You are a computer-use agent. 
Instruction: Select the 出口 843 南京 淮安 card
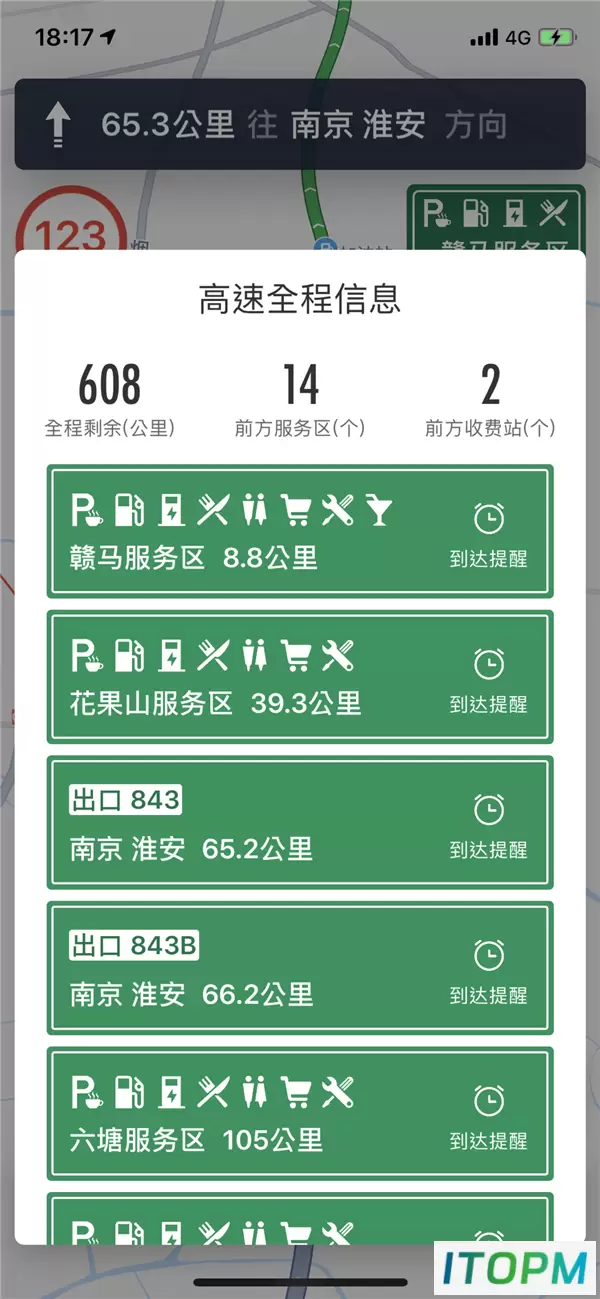point(300,823)
